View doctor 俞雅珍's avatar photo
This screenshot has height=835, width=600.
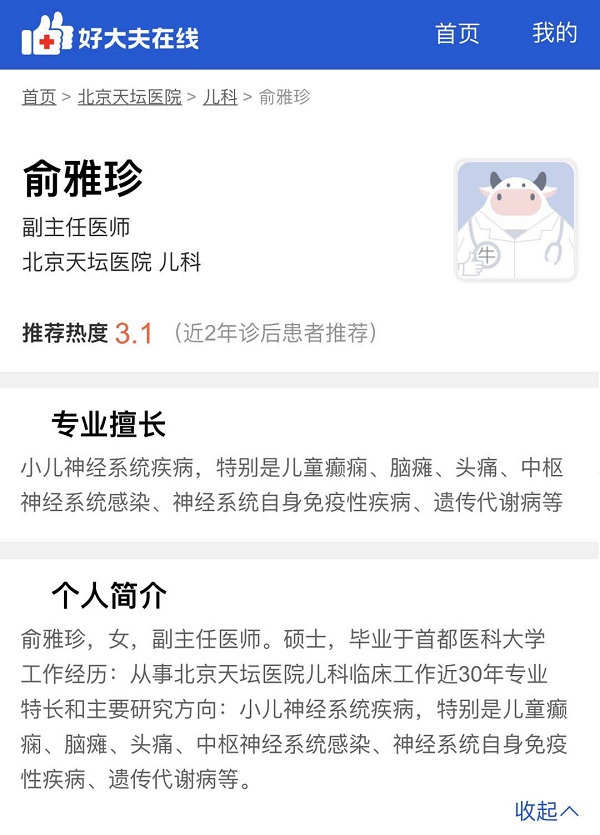click(515, 220)
